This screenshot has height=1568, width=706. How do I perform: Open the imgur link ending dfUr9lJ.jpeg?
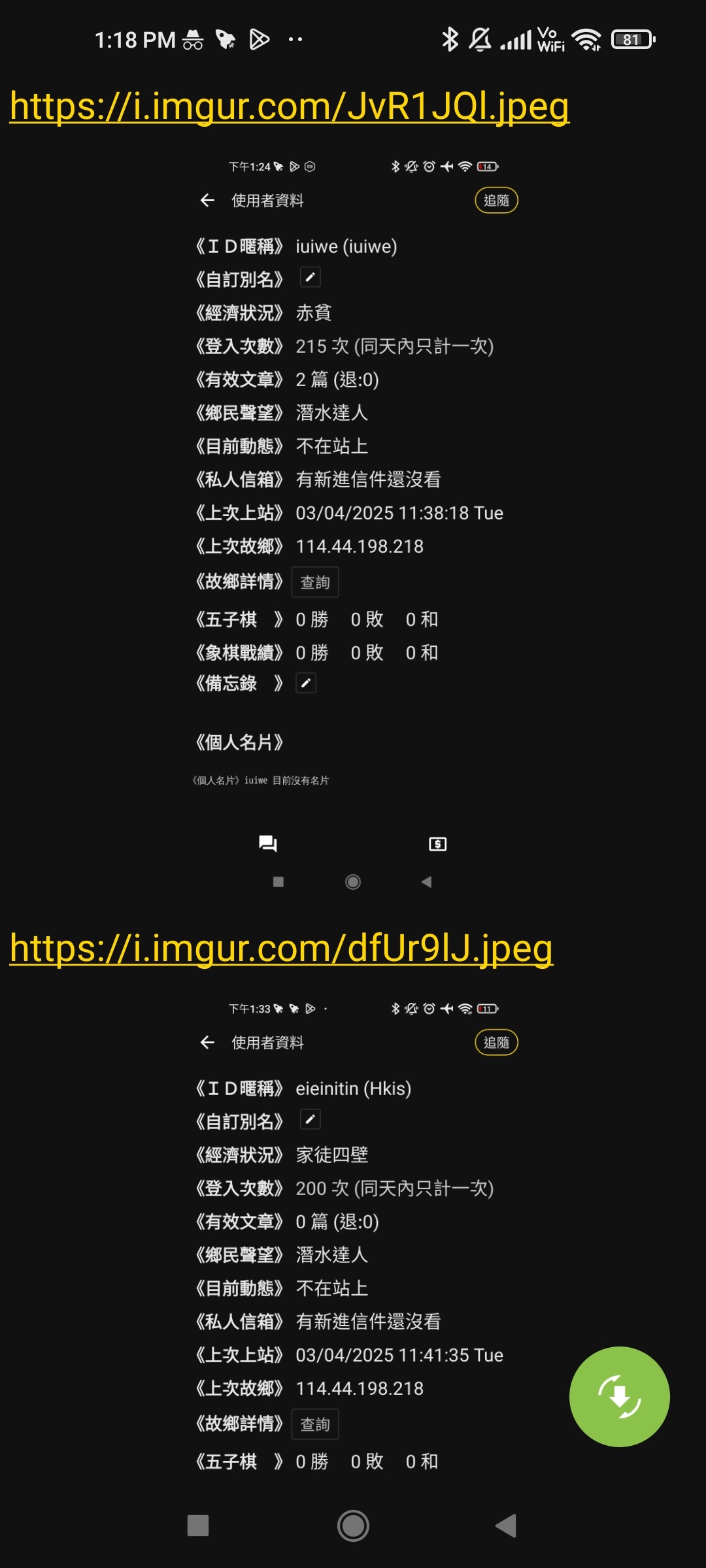click(281, 949)
